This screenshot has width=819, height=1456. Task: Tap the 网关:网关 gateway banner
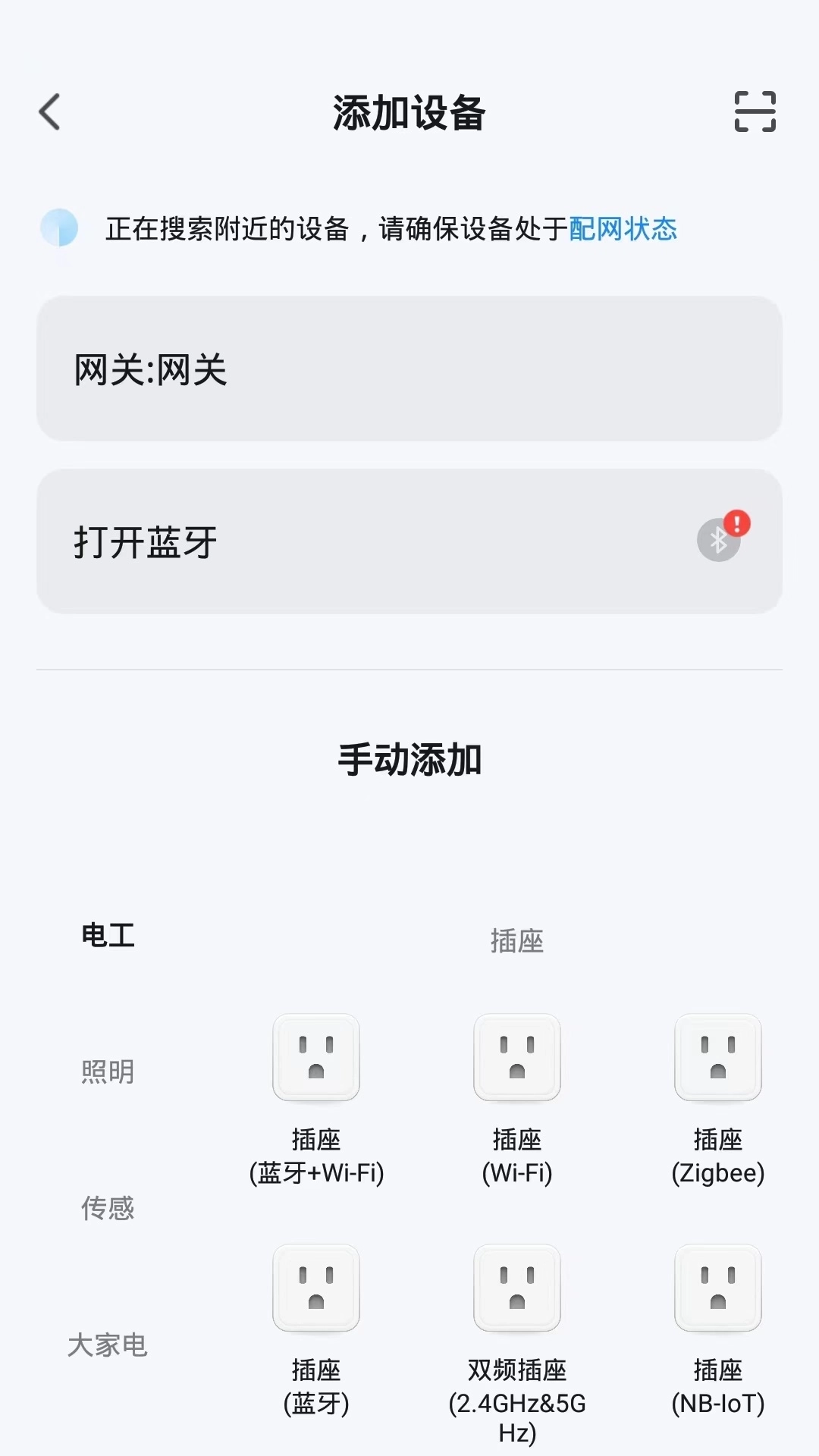pos(409,369)
